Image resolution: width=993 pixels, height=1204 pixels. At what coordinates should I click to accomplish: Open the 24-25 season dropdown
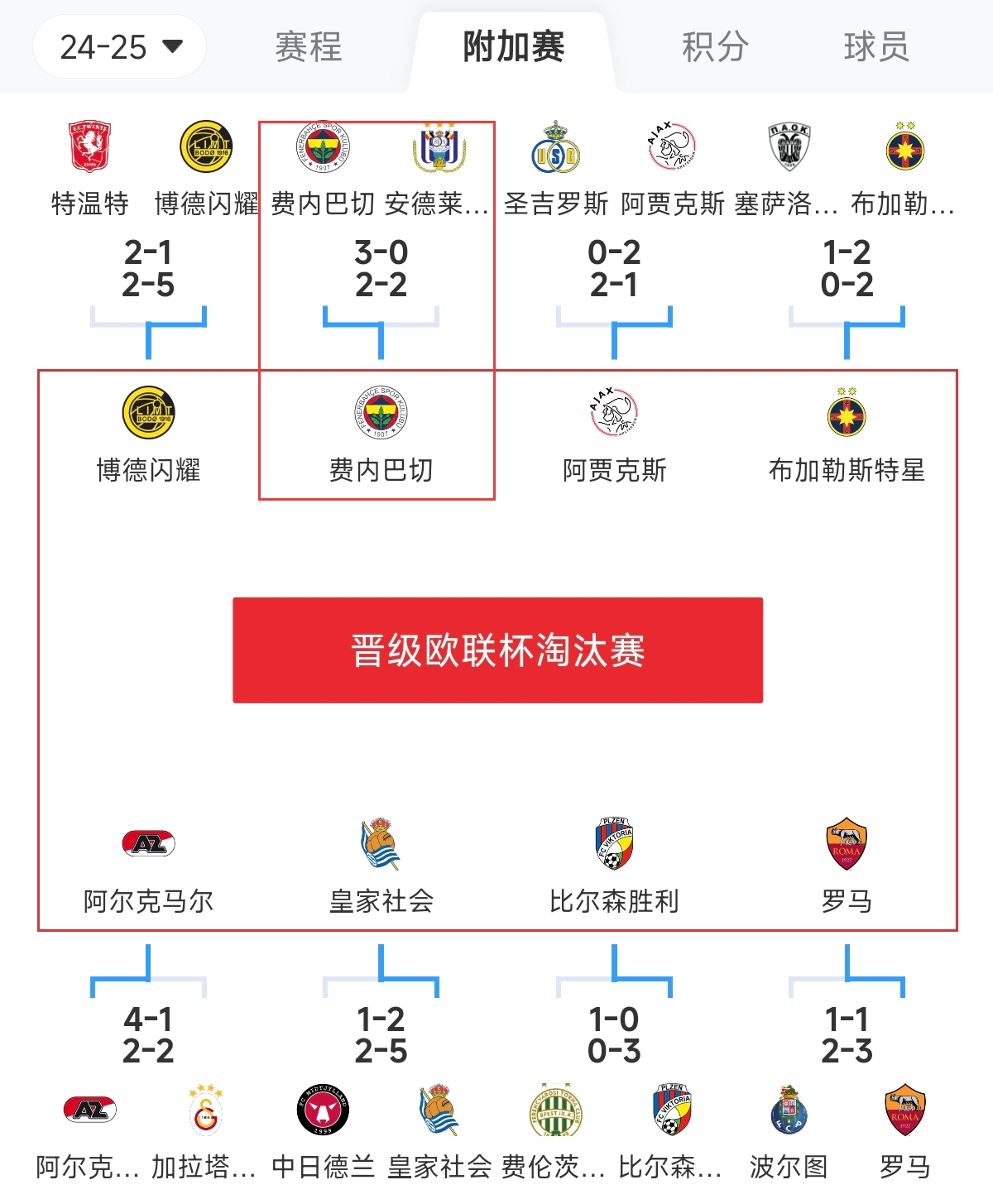[120, 47]
